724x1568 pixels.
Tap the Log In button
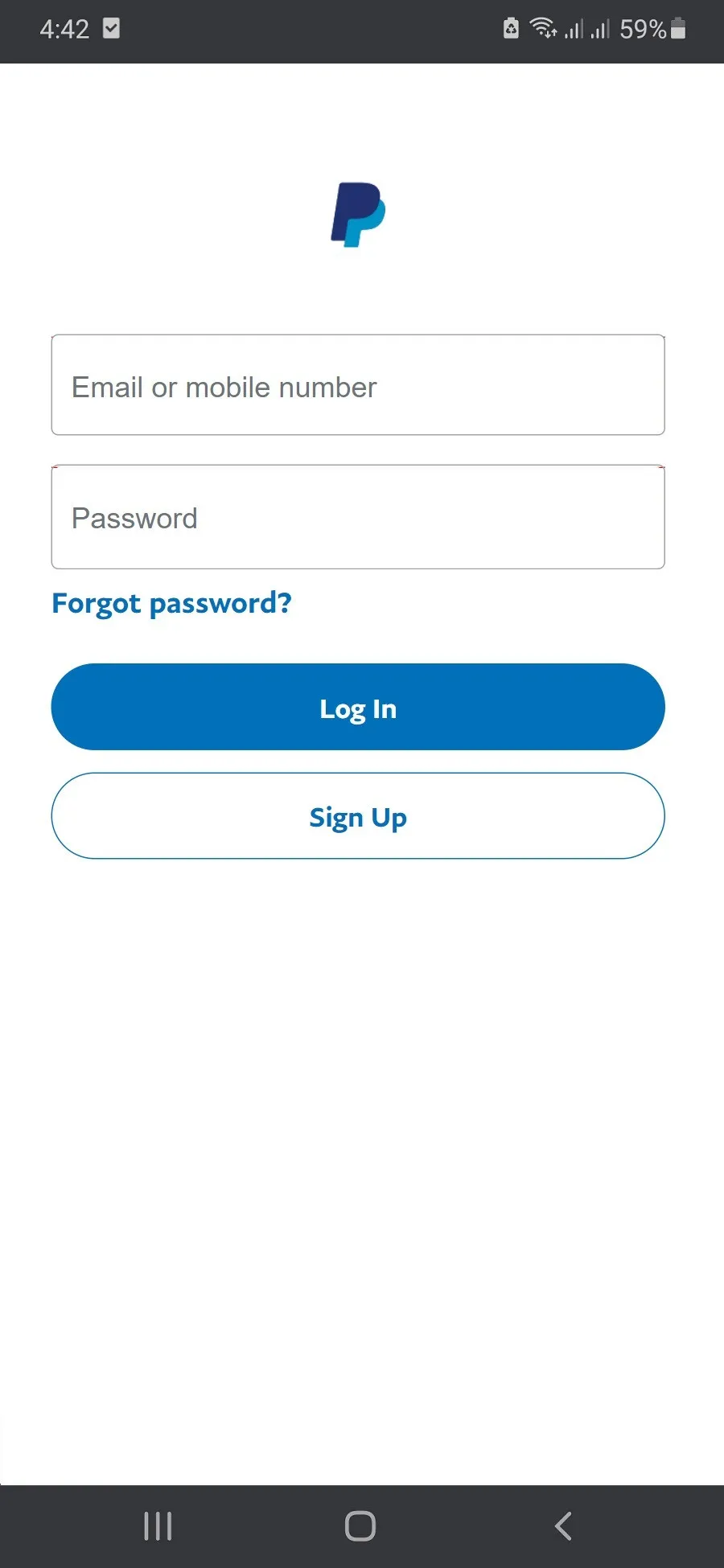click(x=358, y=707)
